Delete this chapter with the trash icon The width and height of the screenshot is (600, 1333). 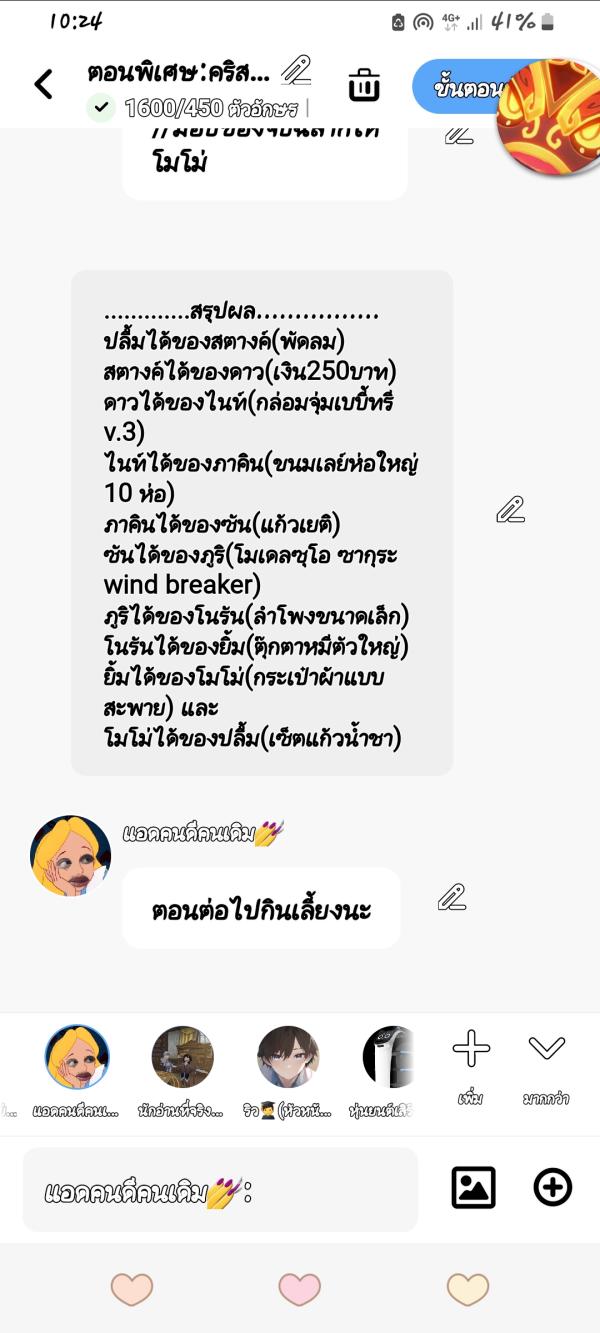(364, 85)
